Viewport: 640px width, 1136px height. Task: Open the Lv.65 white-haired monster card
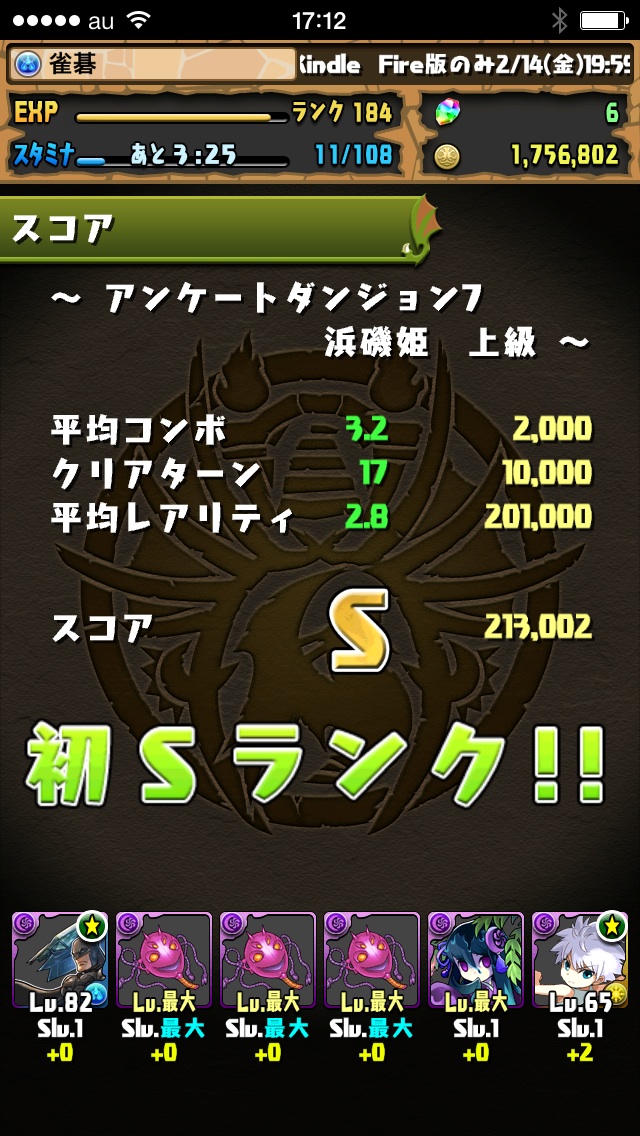pos(579,961)
